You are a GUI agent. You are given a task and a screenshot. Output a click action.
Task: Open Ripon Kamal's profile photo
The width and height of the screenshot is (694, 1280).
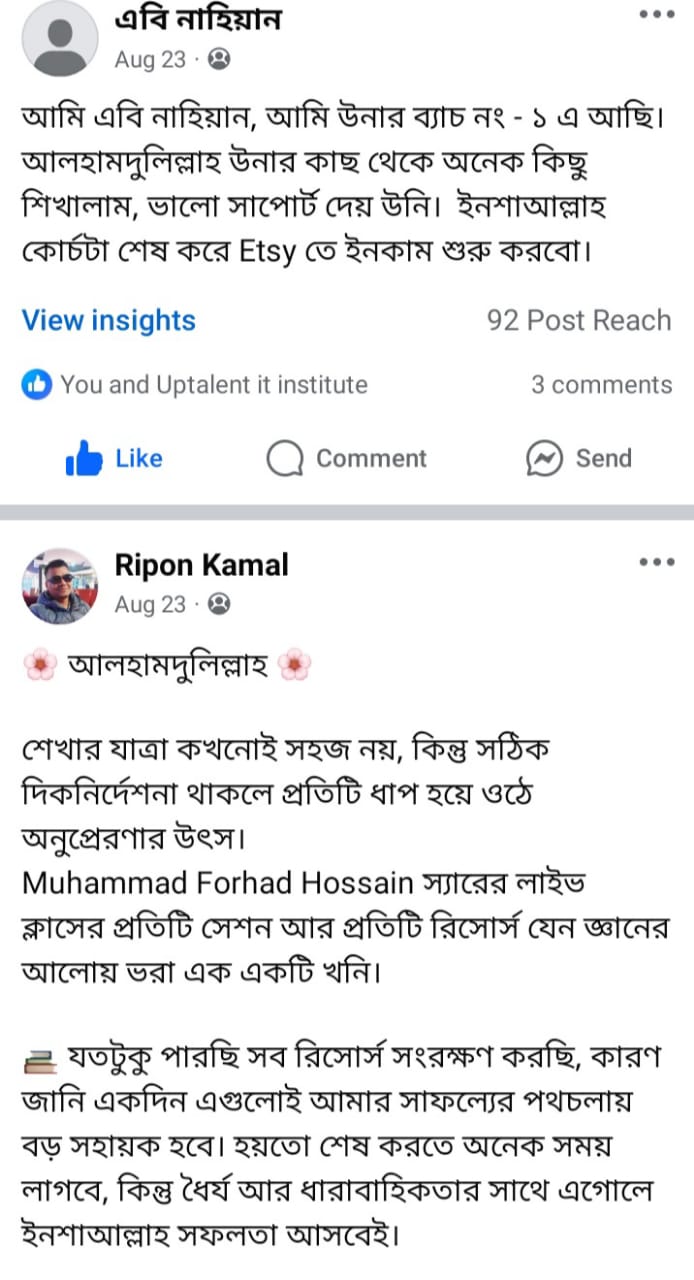pyautogui.click(x=60, y=586)
